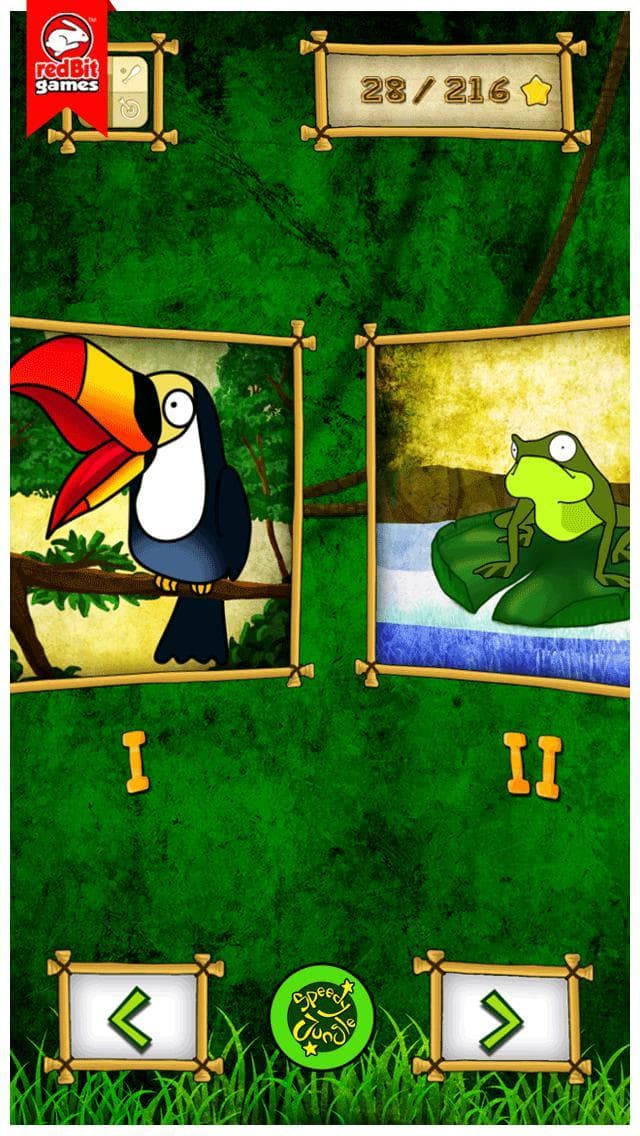This screenshot has width=640, height=1136.
Task: Go to the next world with right arrow
Action: coord(502,1016)
